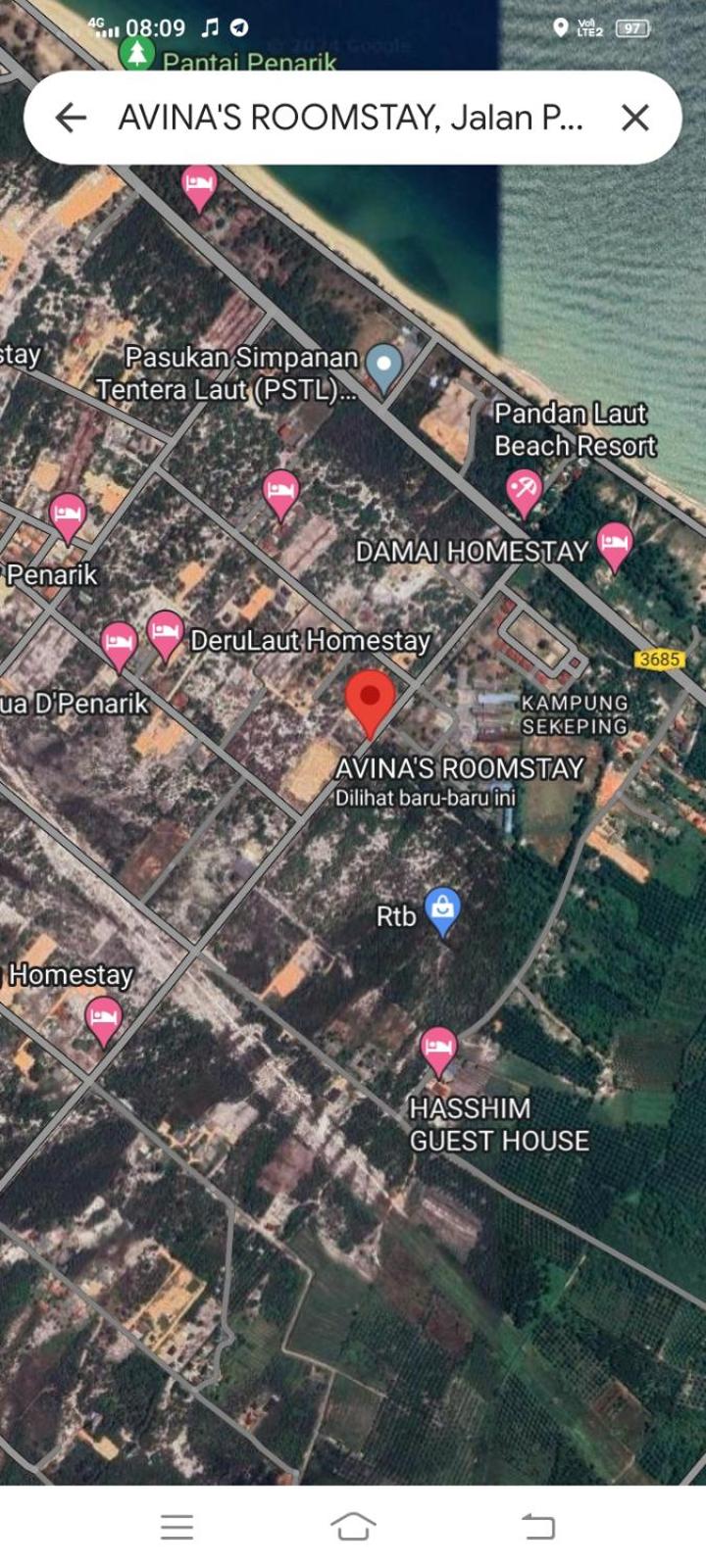Tap the system back button
The height and width of the screenshot is (1568, 706).
pyautogui.click(x=537, y=1526)
